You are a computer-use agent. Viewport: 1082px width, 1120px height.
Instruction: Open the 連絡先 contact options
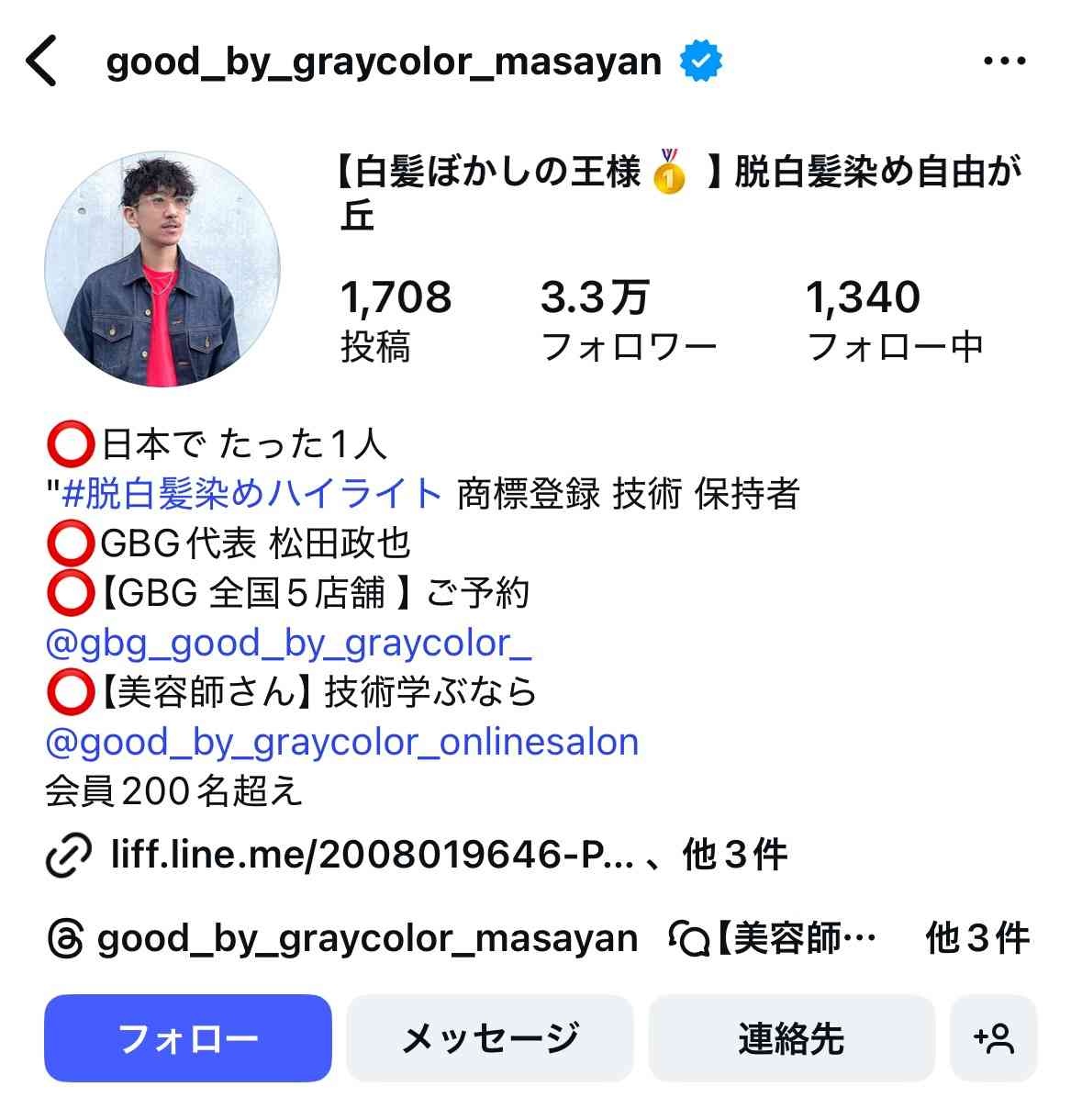click(x=790, y=1038)
